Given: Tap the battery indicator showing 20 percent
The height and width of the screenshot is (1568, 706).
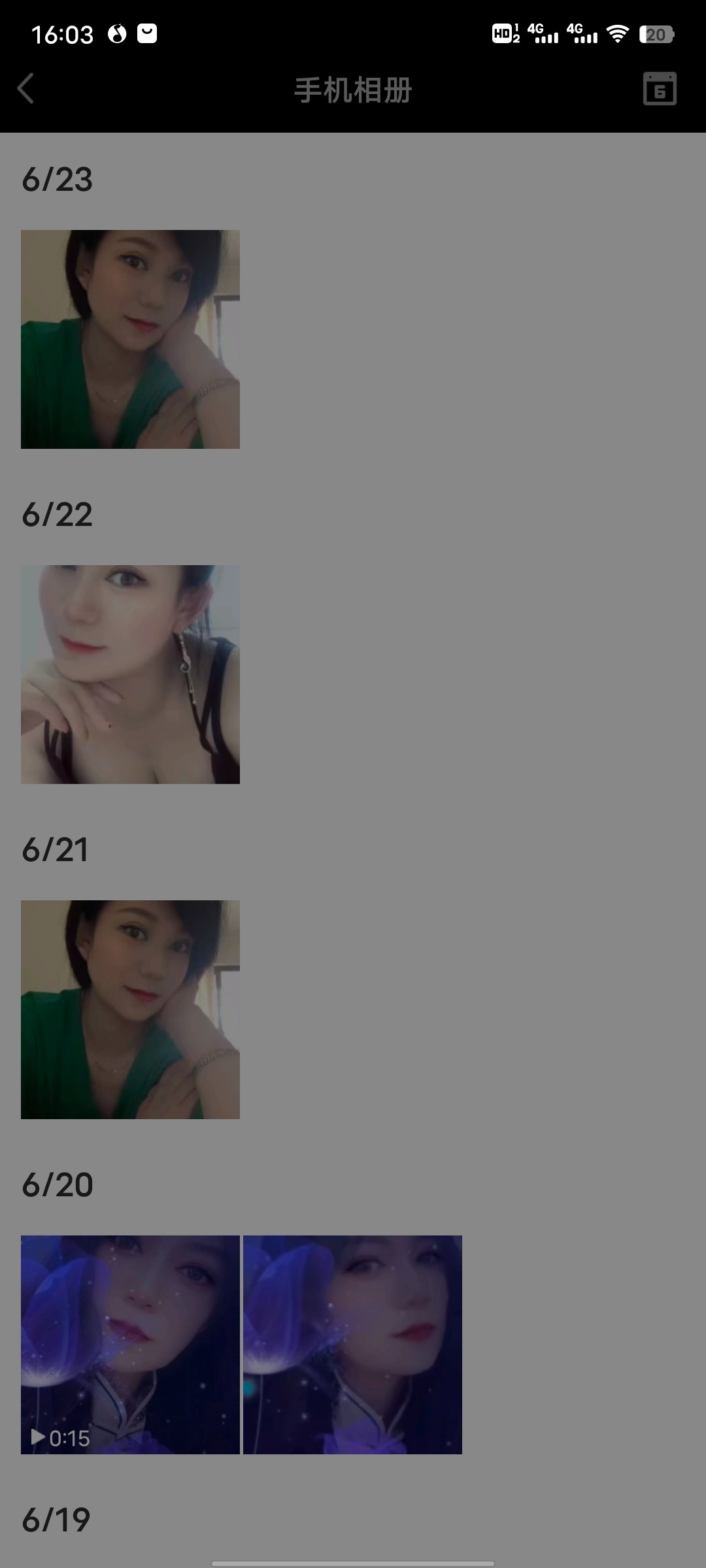Looking at the screenshot, I should tap(656, 36).
